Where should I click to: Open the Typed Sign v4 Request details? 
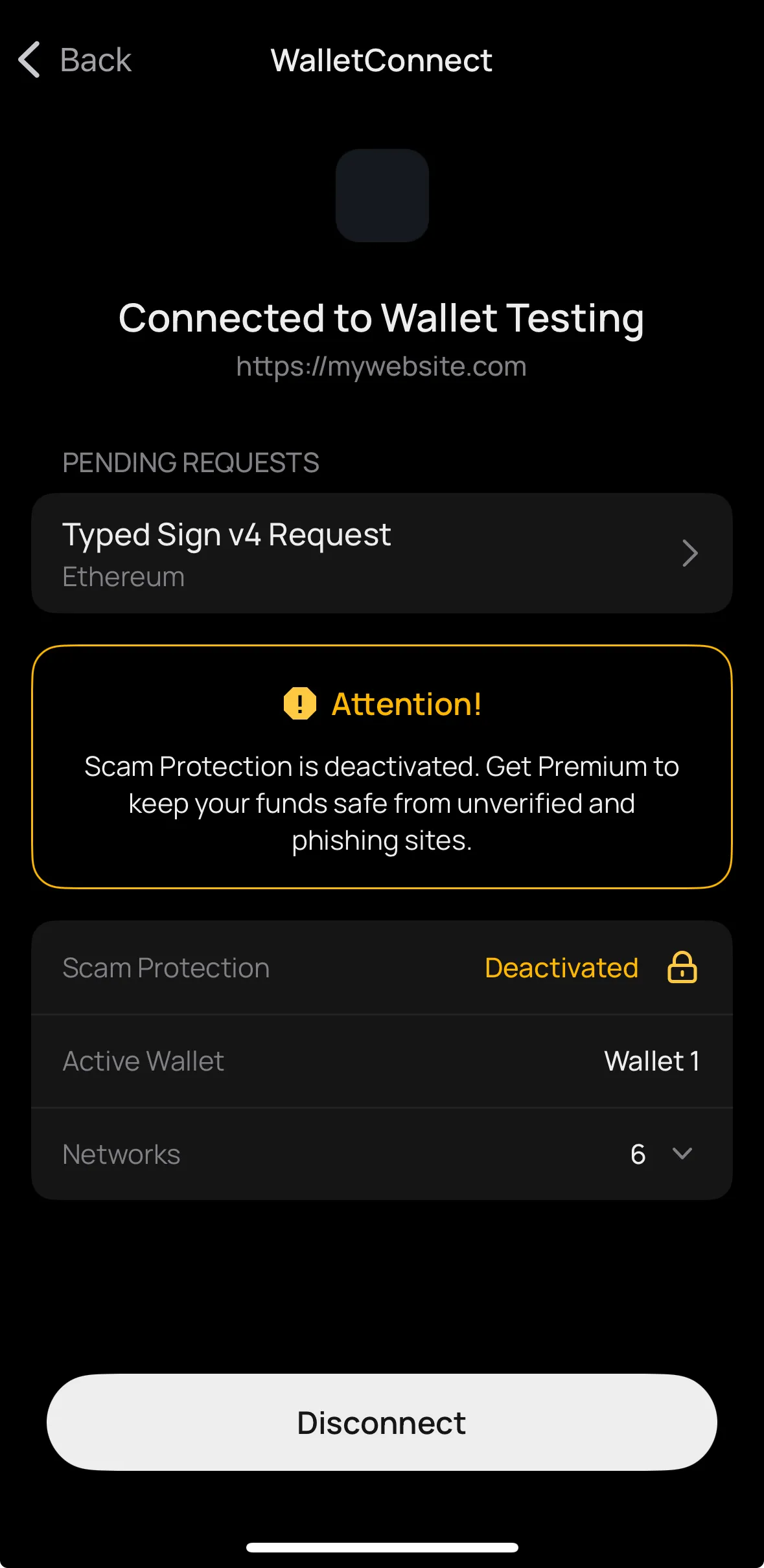pyautogui.click(x=382, y=553)
